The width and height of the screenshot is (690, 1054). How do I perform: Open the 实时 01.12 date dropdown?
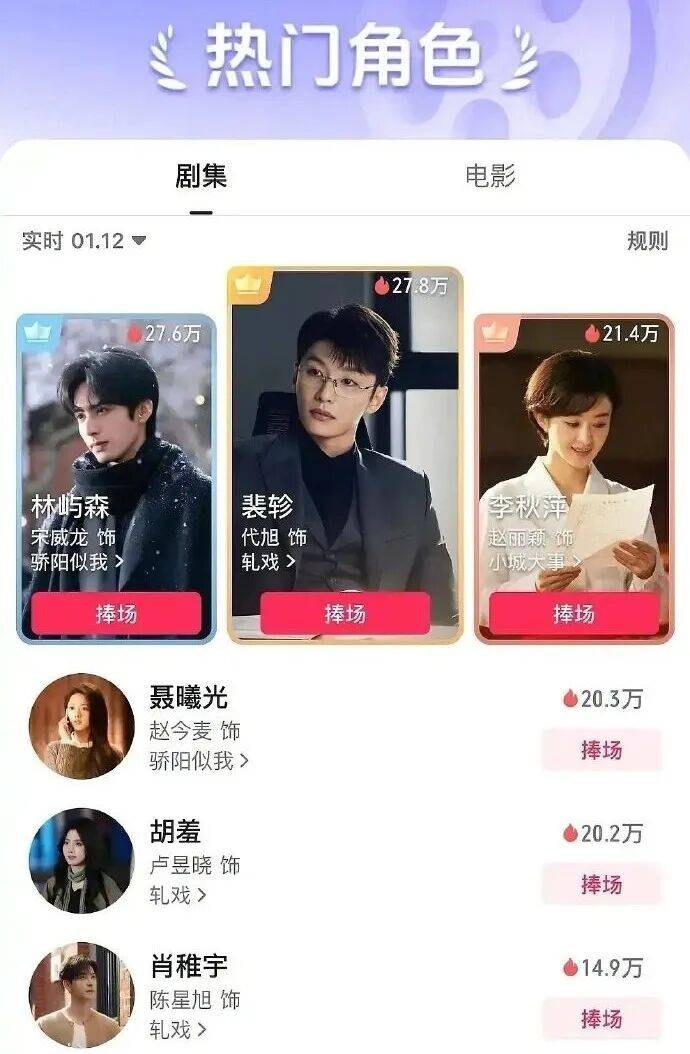(85, 241)
